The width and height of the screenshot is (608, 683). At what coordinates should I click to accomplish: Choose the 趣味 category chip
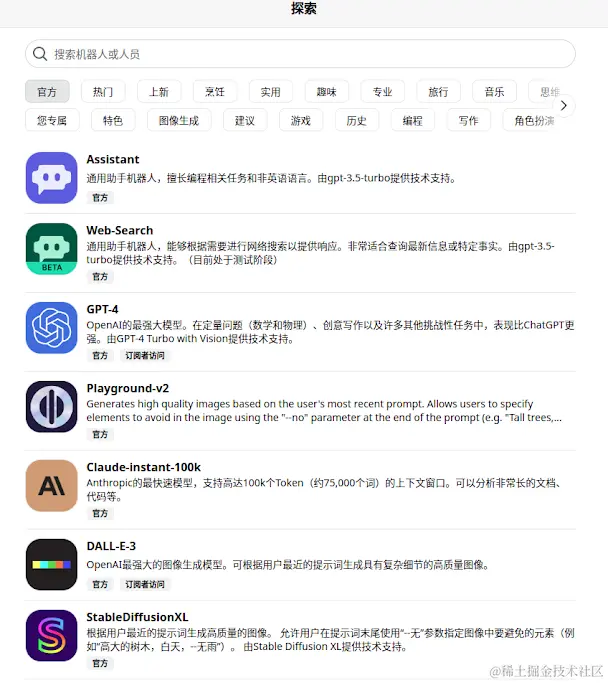pyautogui.click(x=327, y=92)
